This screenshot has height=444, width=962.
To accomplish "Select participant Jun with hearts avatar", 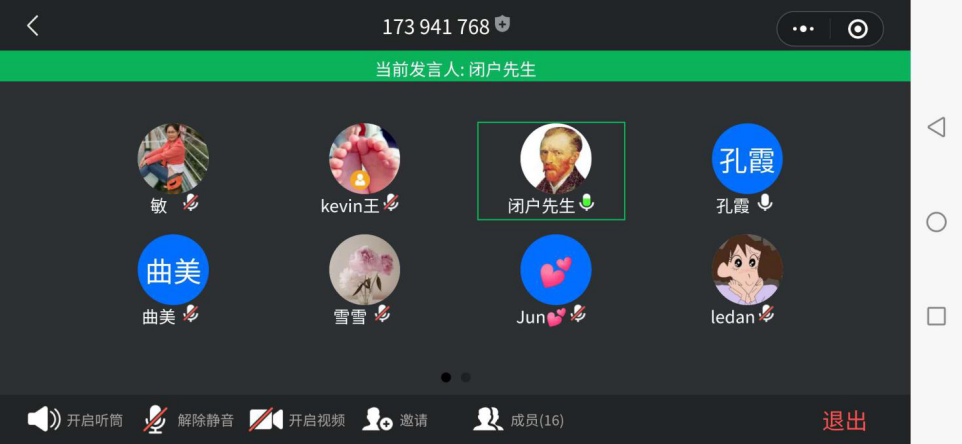I will click(x=555, y=270).
